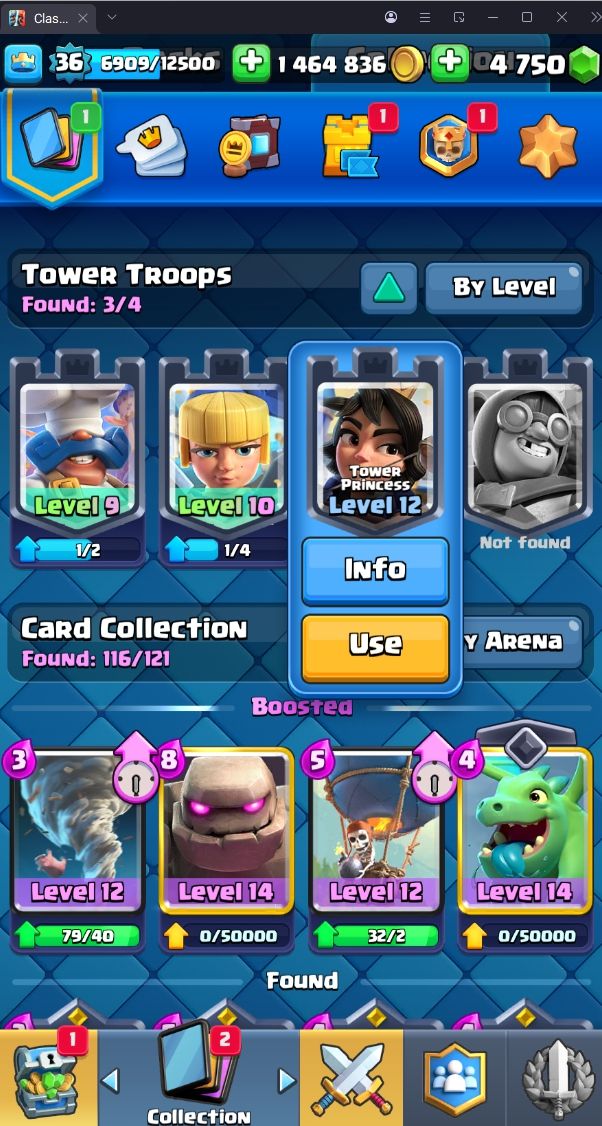Open the tower card with flag tab

pyautogui.click(x=349, y=145)
